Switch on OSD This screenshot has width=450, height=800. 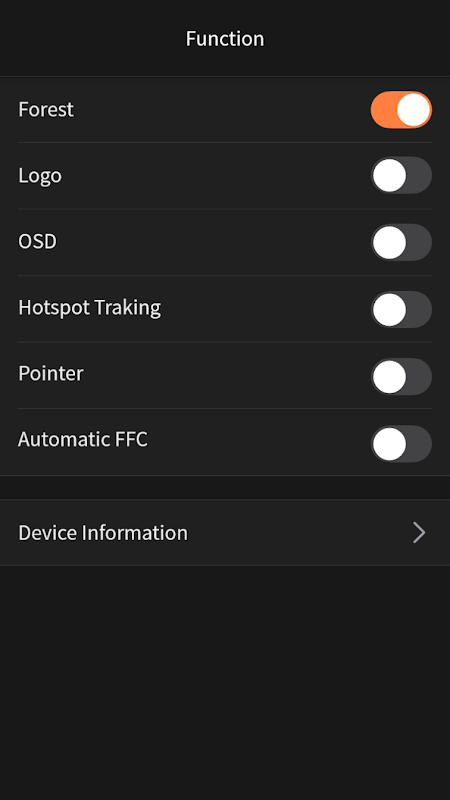point(401,242)
